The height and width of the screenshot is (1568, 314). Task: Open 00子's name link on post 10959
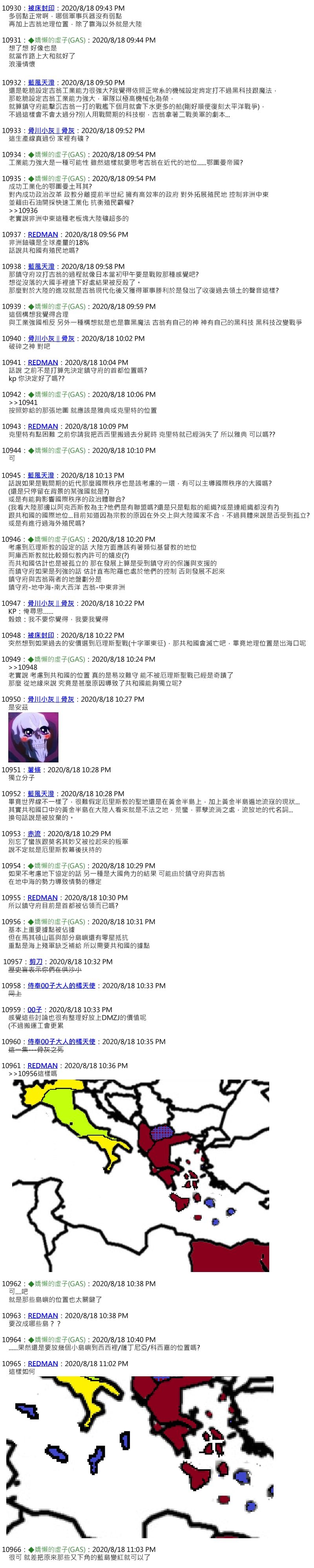click(35, 1009)
